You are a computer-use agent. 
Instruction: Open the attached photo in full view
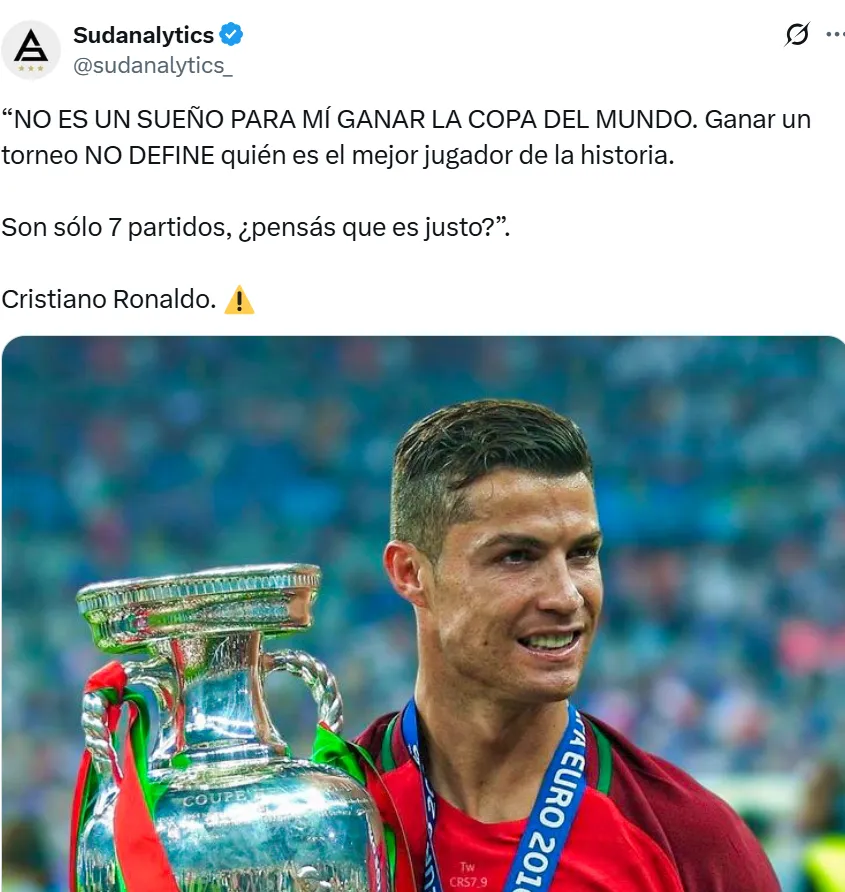(x=424, y=613)
